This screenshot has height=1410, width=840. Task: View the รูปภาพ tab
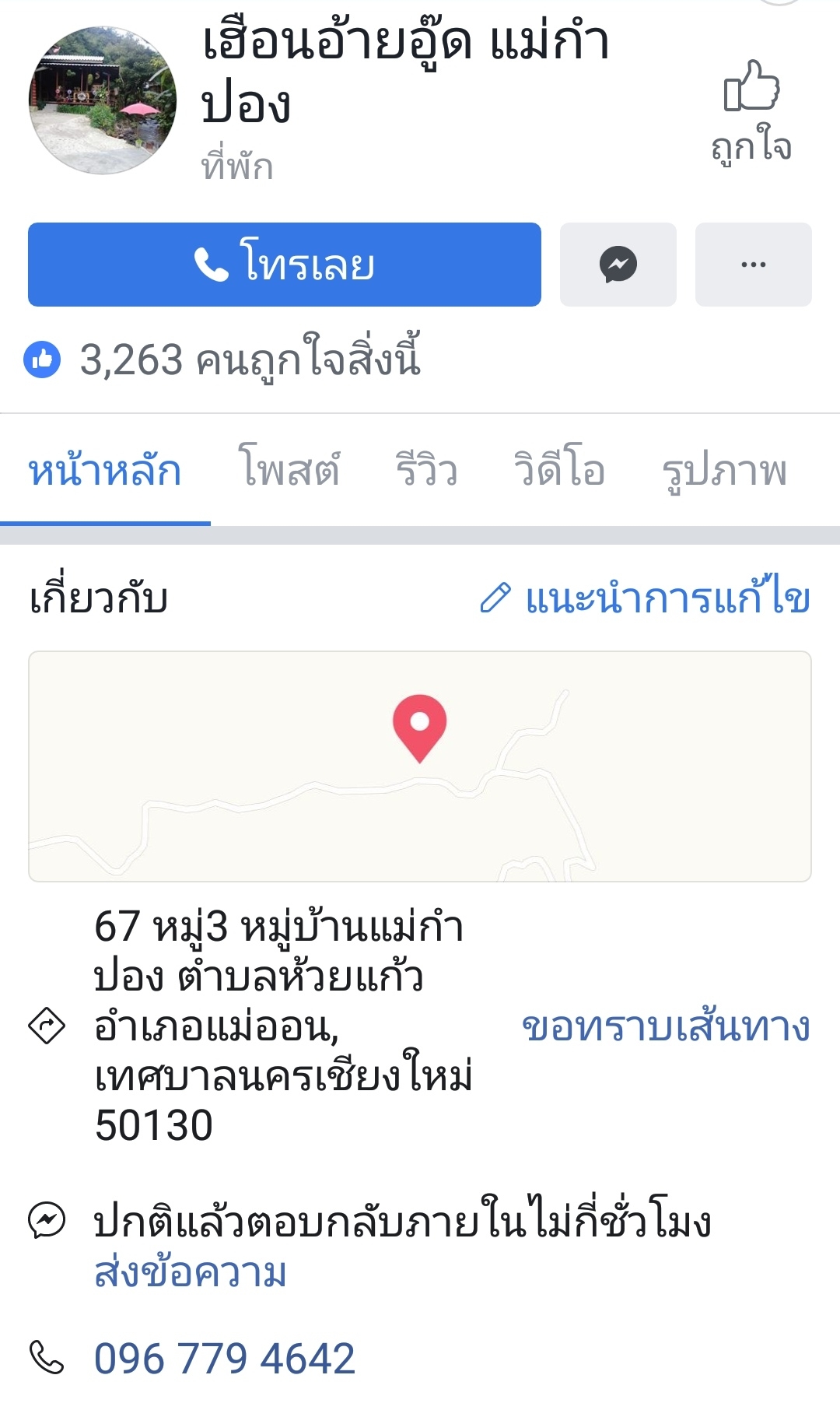point(724,471)
